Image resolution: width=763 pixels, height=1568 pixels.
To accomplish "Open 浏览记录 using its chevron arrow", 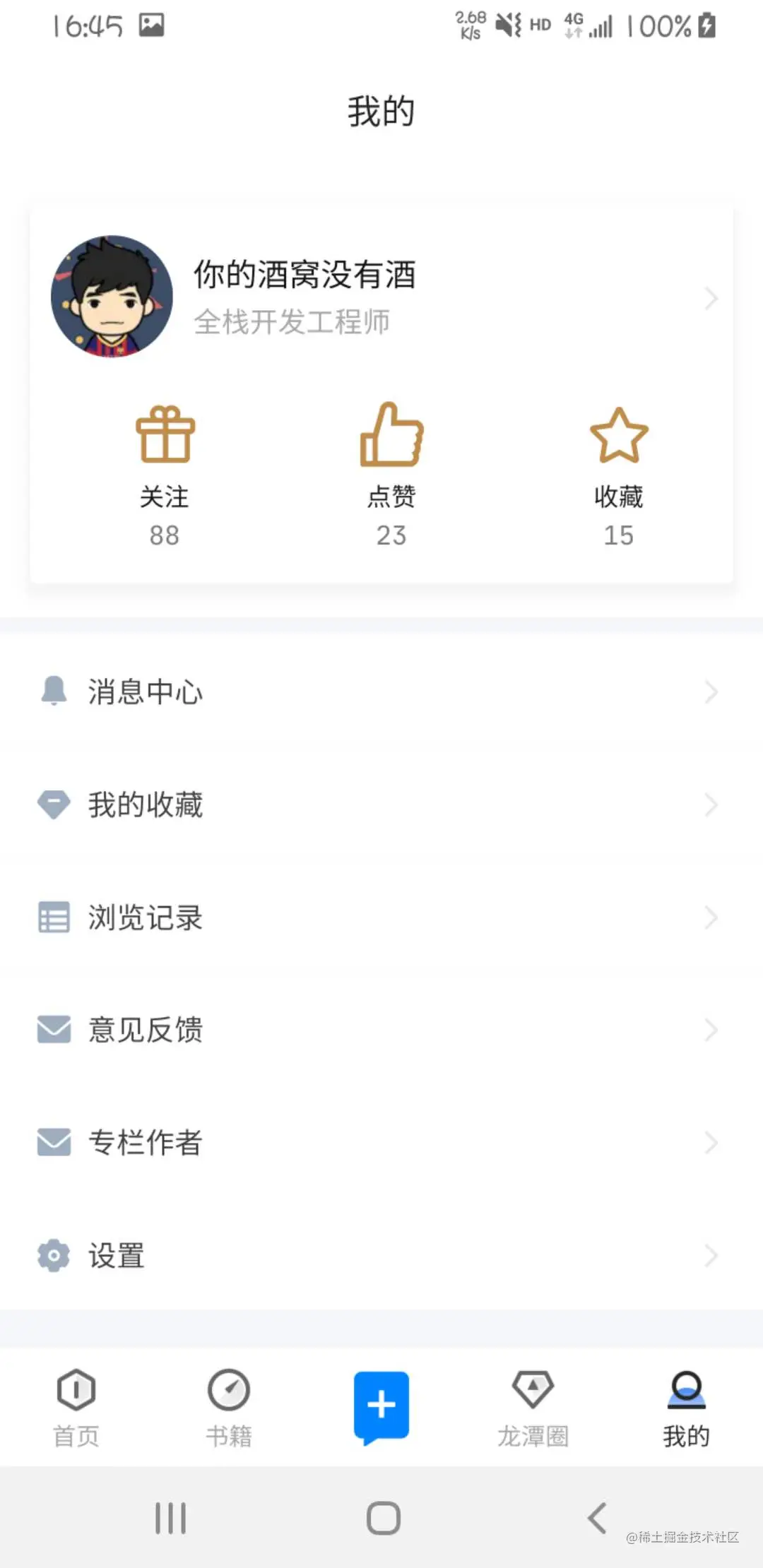I will pos(711,917).
